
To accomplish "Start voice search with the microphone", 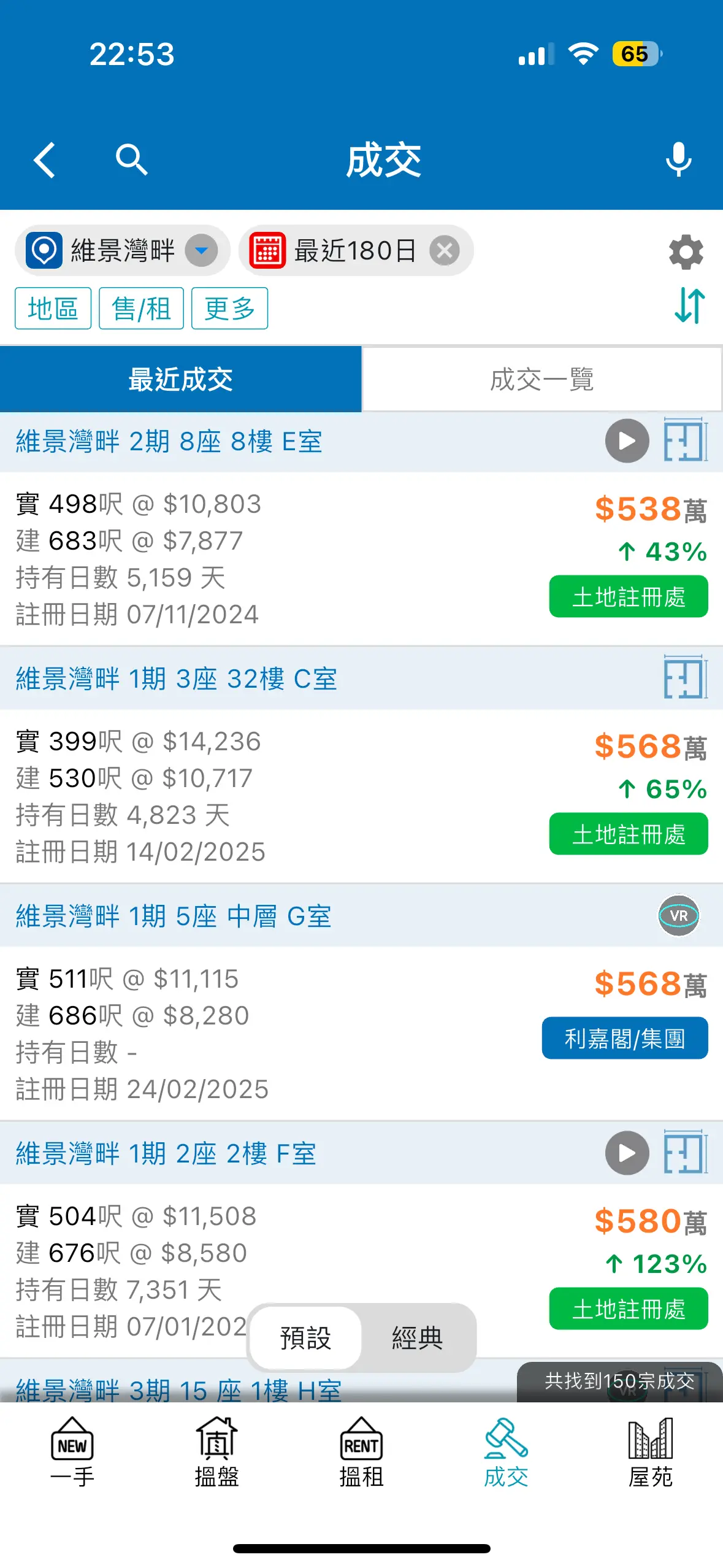I will click(x=678, y=159).
